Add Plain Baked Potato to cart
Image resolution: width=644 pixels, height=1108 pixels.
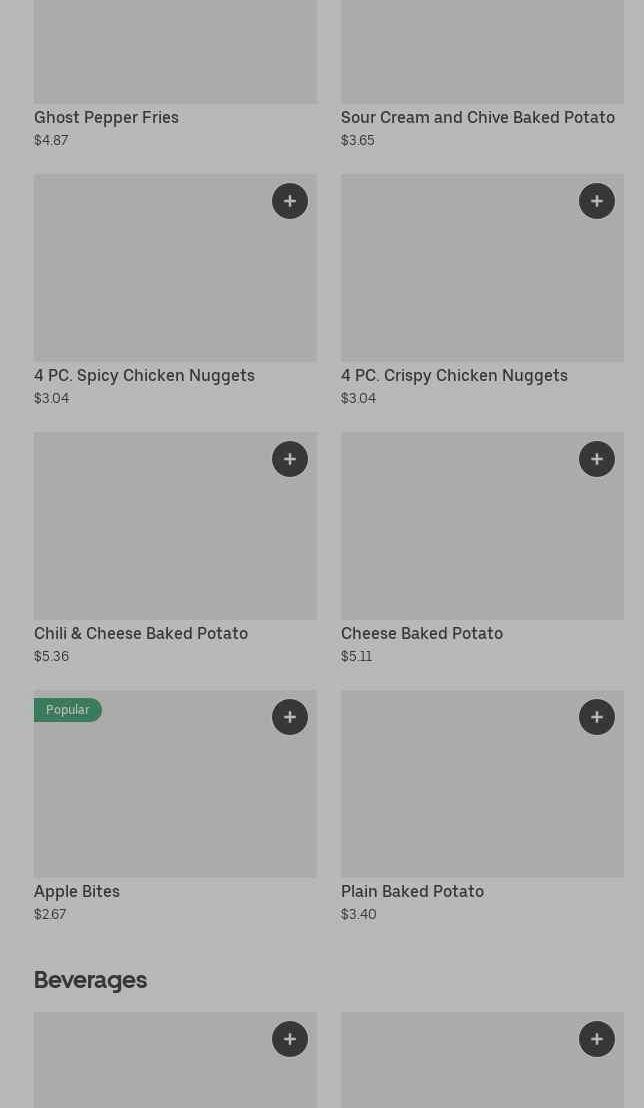[597, 717]
